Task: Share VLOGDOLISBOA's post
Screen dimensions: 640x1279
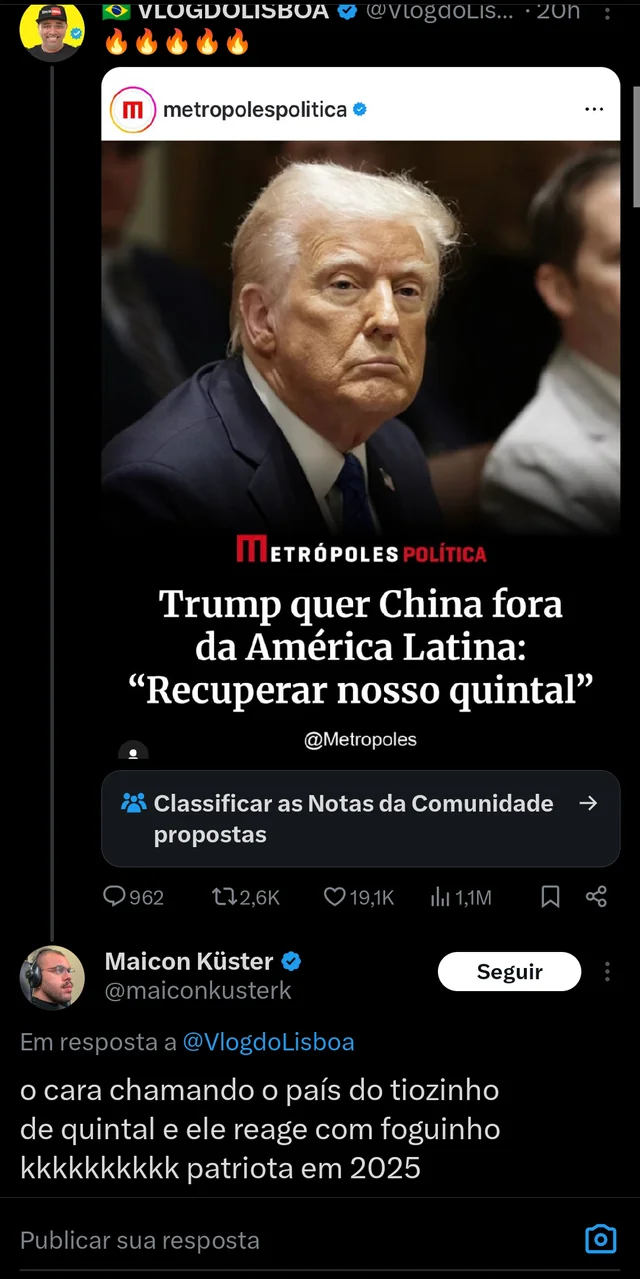Action: tap(596, 897)
